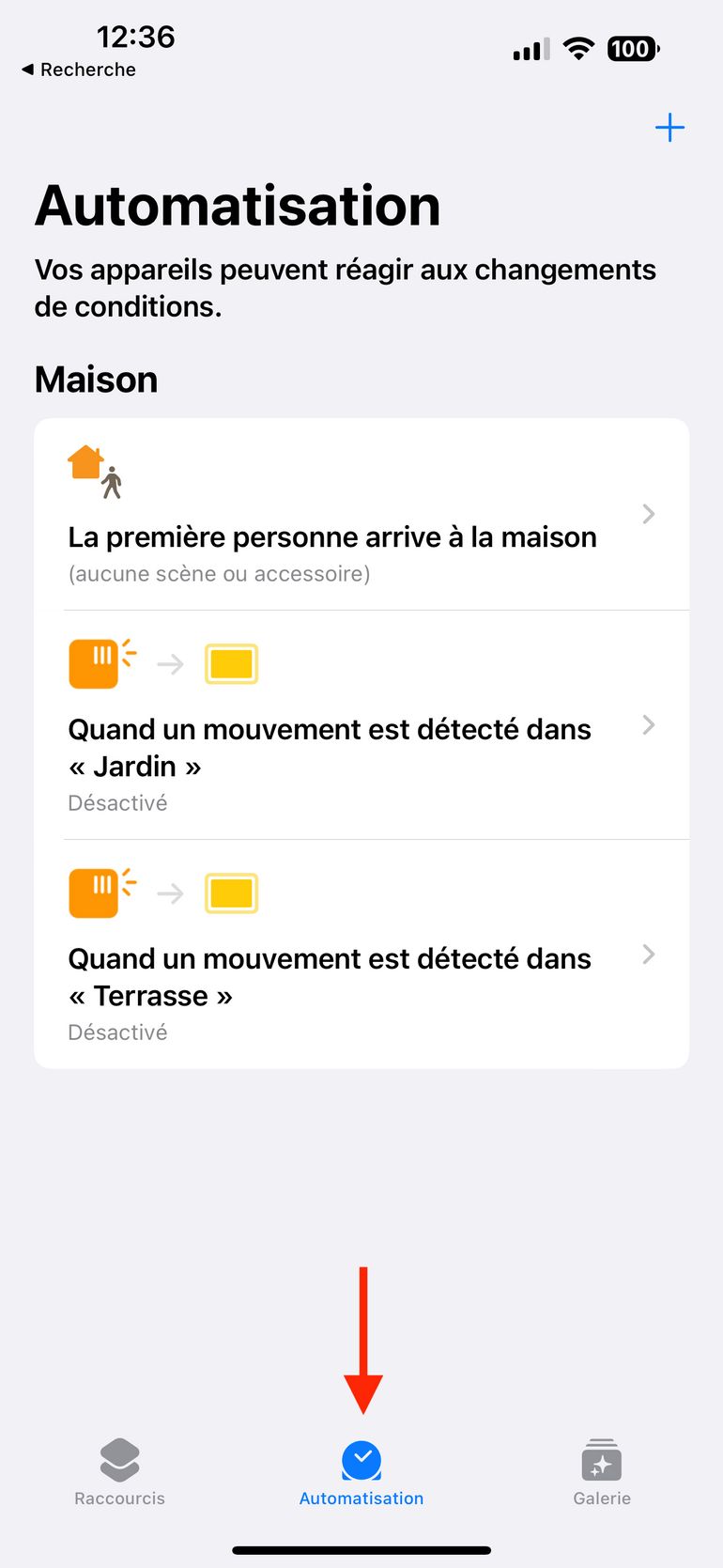Switch to the Raccourcis tab

[x=120, y=1472]
